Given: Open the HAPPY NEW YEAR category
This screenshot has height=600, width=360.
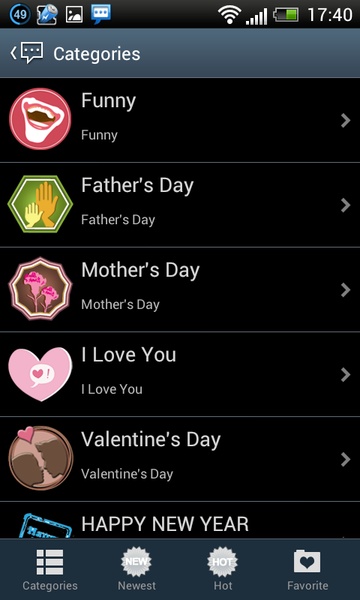Looking at the screenshot, I should coord(180,520).
